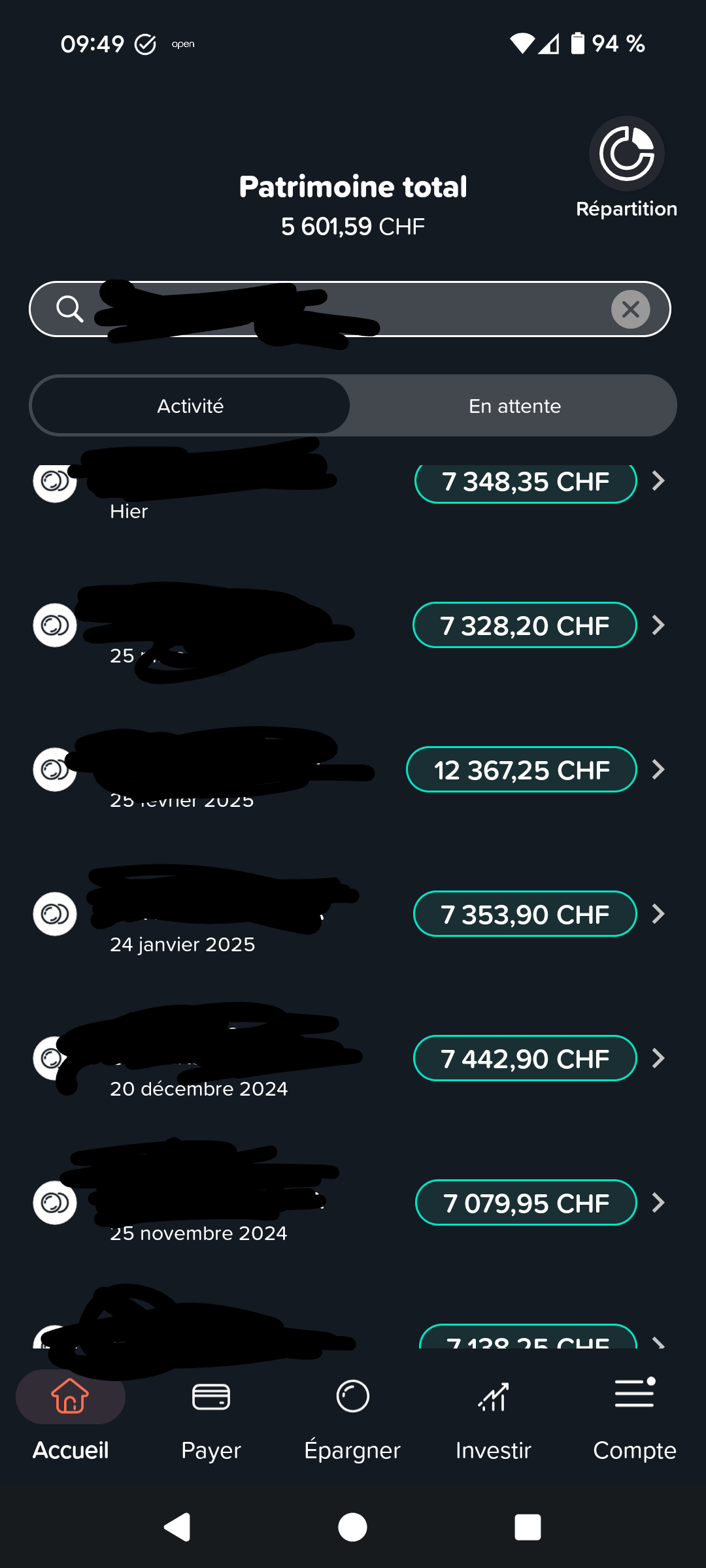Select the Activité tab
The width and height of the screenshot is (706, 1568).
190,406
